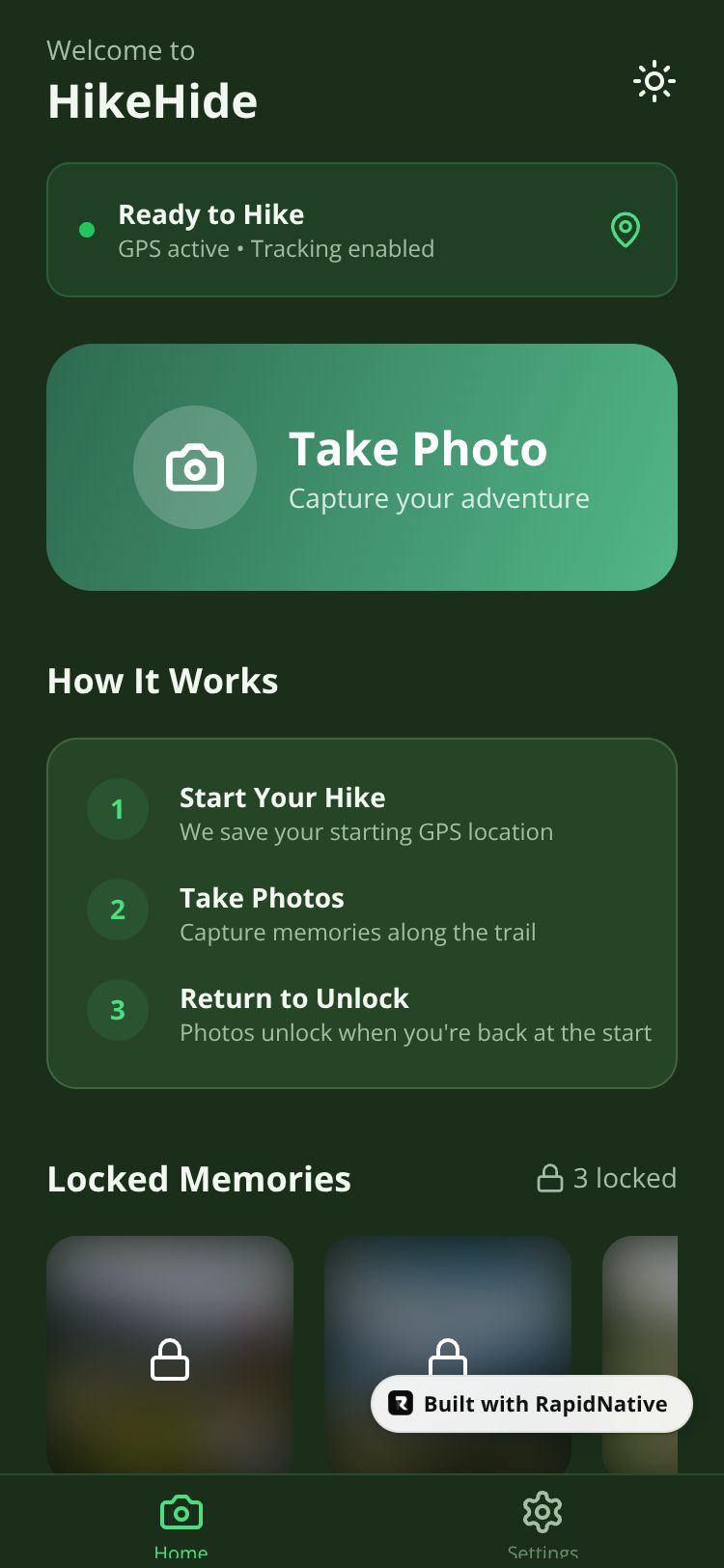Image resolution: width=724 pixels, height=1568 pixels.
Task: Go to the Home tab
Action: (181, 1523)
